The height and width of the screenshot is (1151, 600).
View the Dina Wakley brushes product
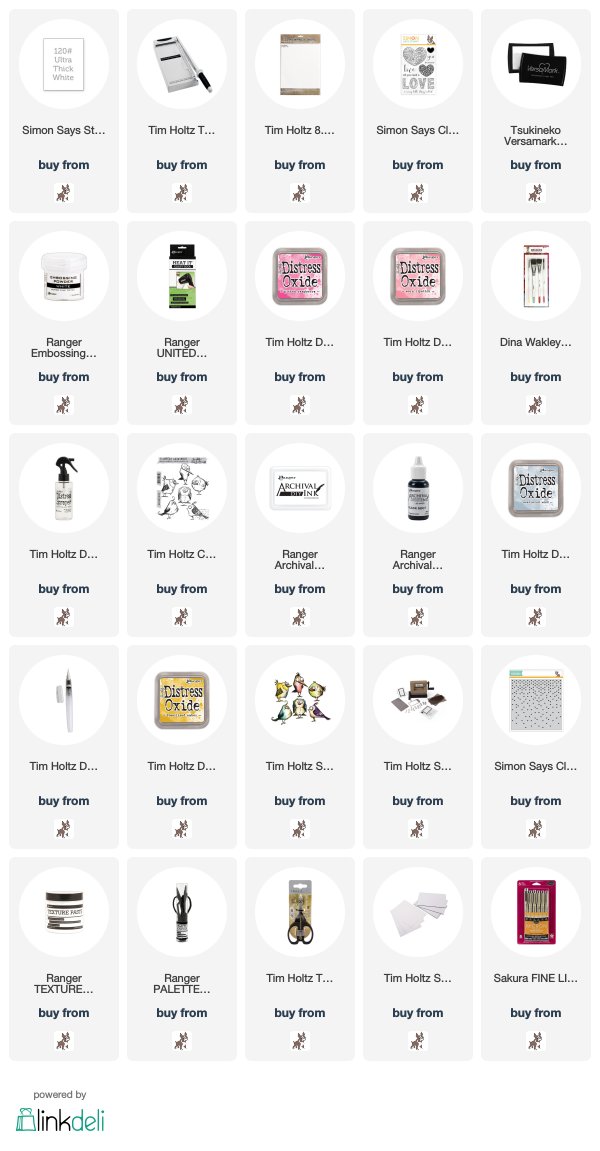(x=535, y=323)
